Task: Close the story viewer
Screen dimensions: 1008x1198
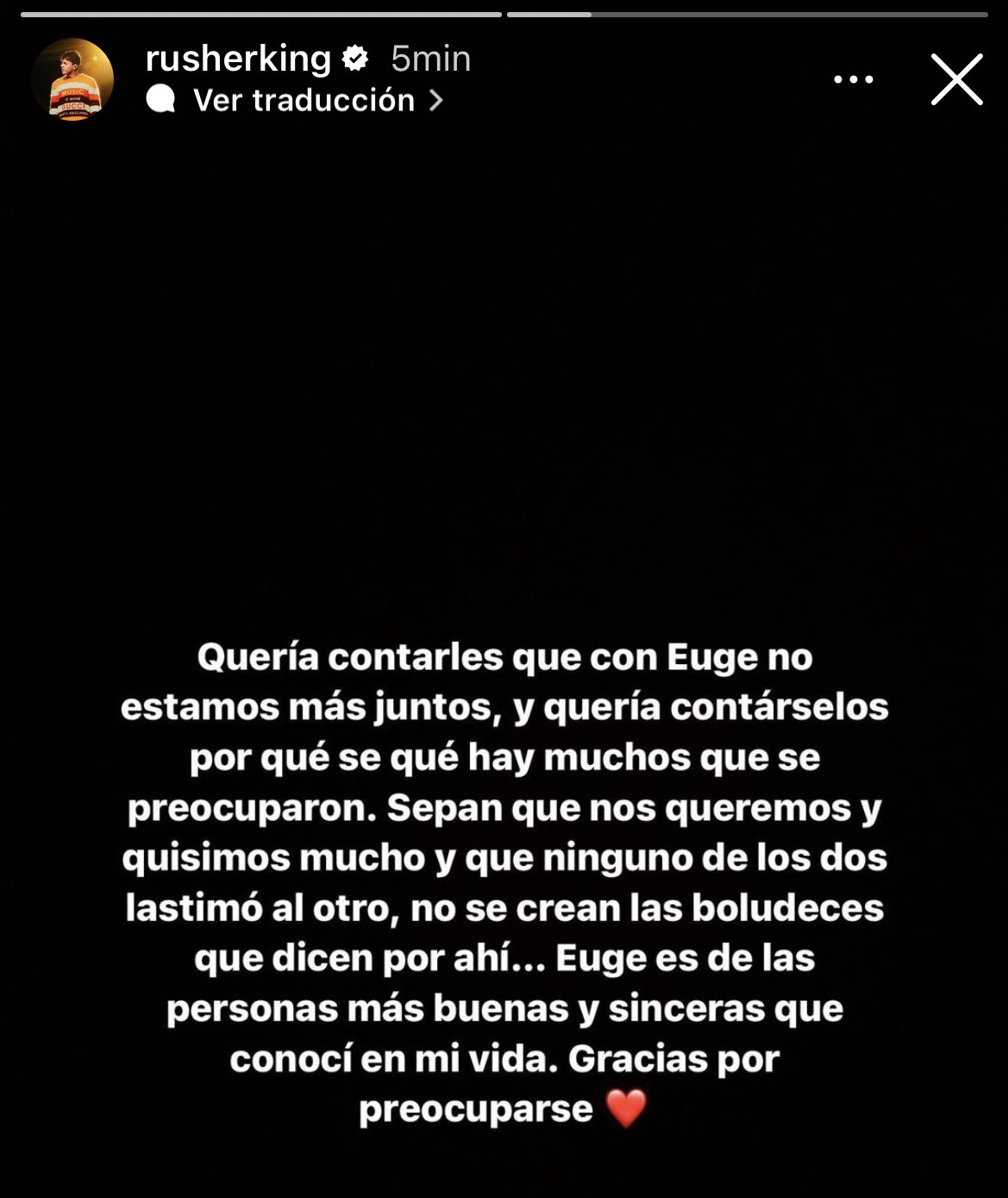Action: [x=956, y=79]
